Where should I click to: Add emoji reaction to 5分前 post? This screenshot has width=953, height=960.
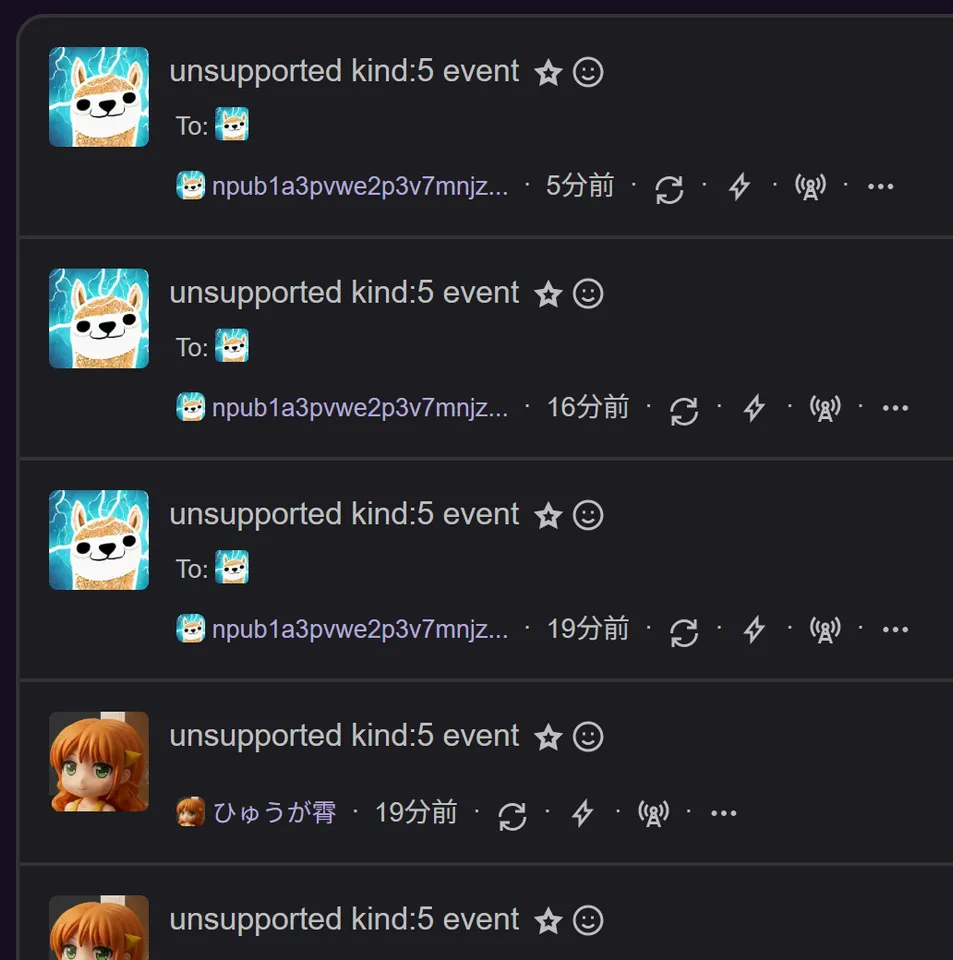pos(588,73)
